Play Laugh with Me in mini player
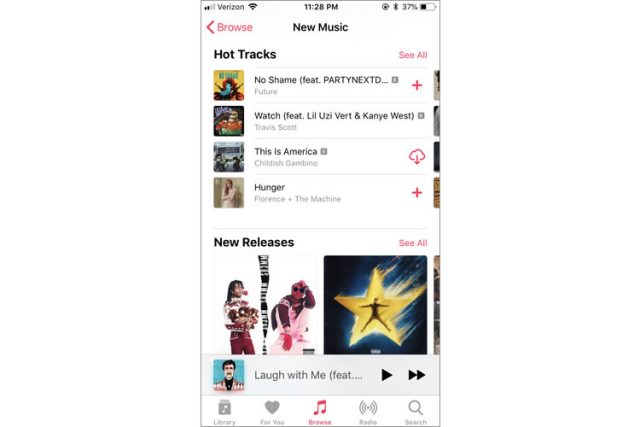The width and height of the screenshot is (640, 427). point(387,375)
